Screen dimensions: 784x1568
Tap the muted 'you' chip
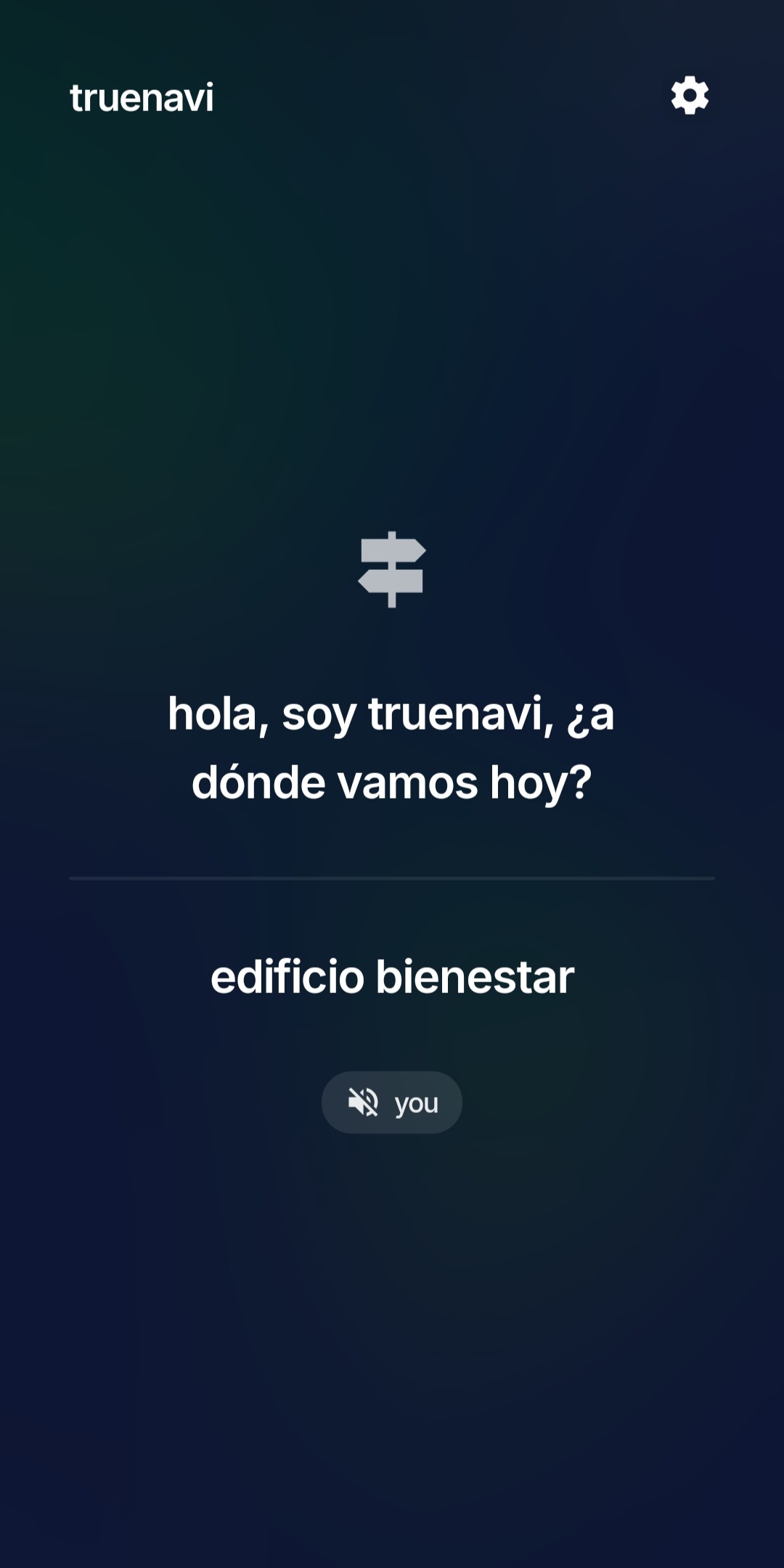click(392, 1102)
